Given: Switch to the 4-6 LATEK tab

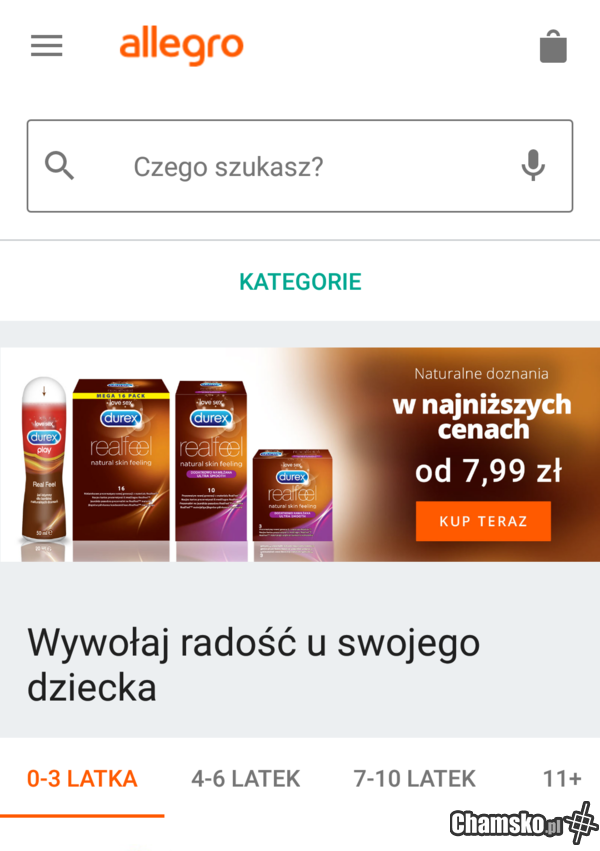Looking at the screenshot, I should click(x=246, y=779).
